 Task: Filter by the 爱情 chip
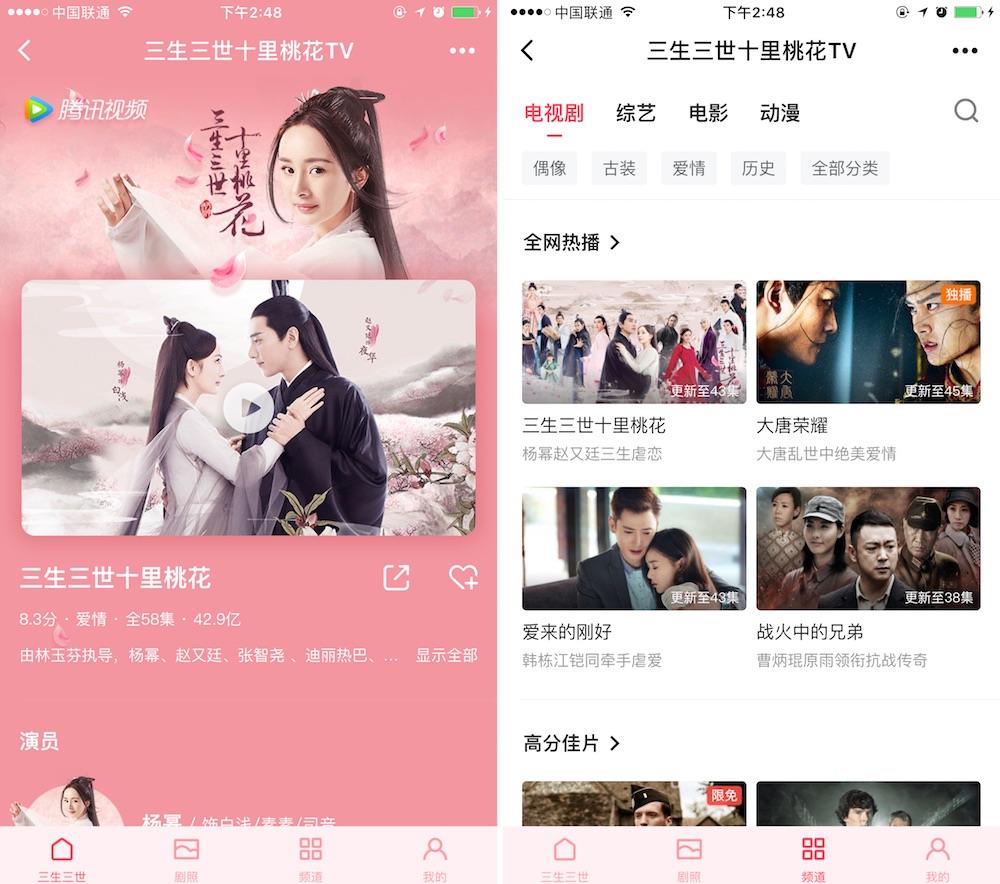click(689, 168)
